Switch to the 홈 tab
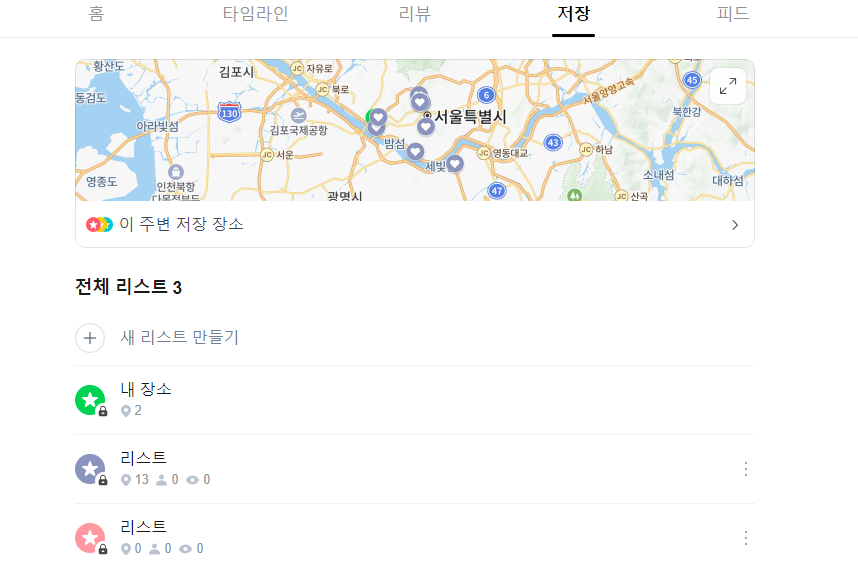The image size is (858, 582). click(x=96, y=14)
